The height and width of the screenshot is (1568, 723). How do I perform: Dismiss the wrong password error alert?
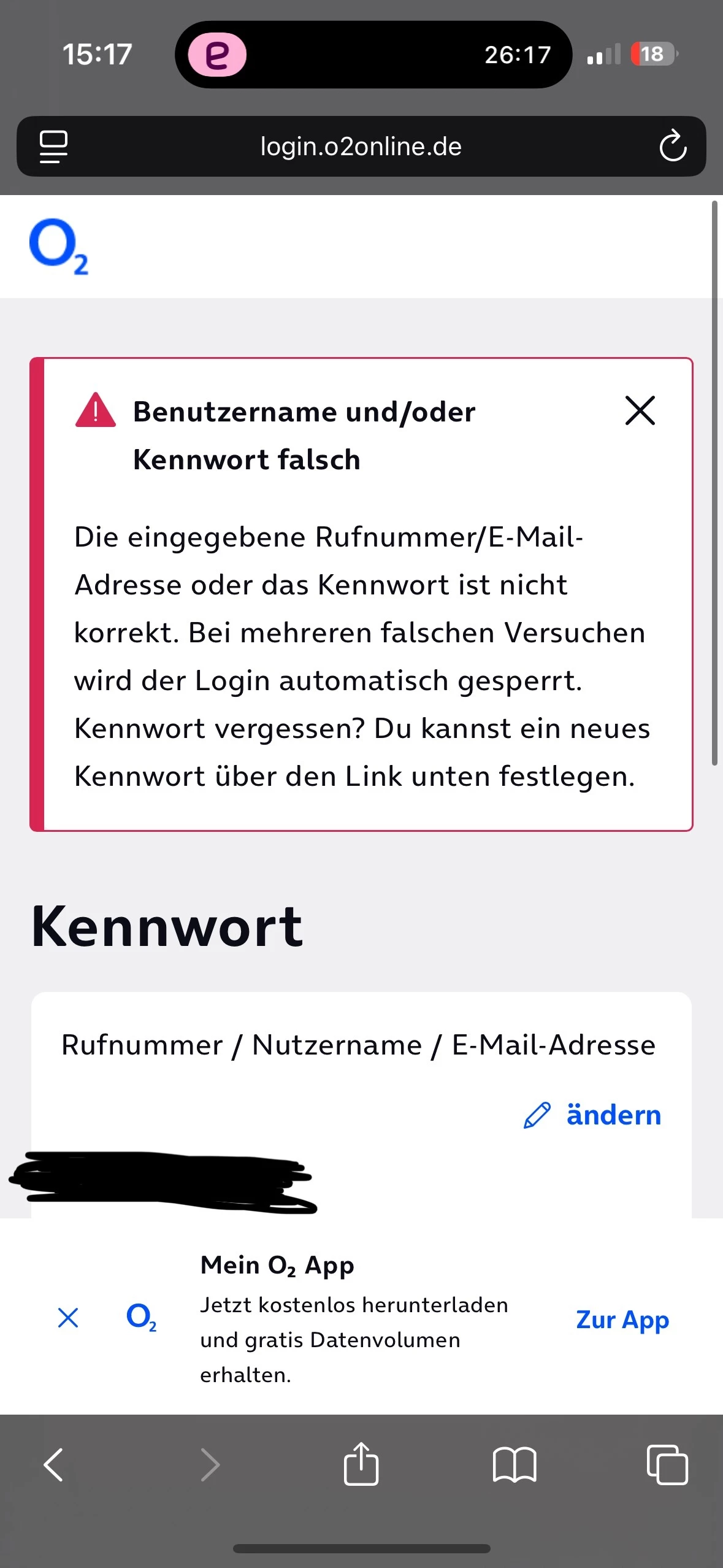640,410
